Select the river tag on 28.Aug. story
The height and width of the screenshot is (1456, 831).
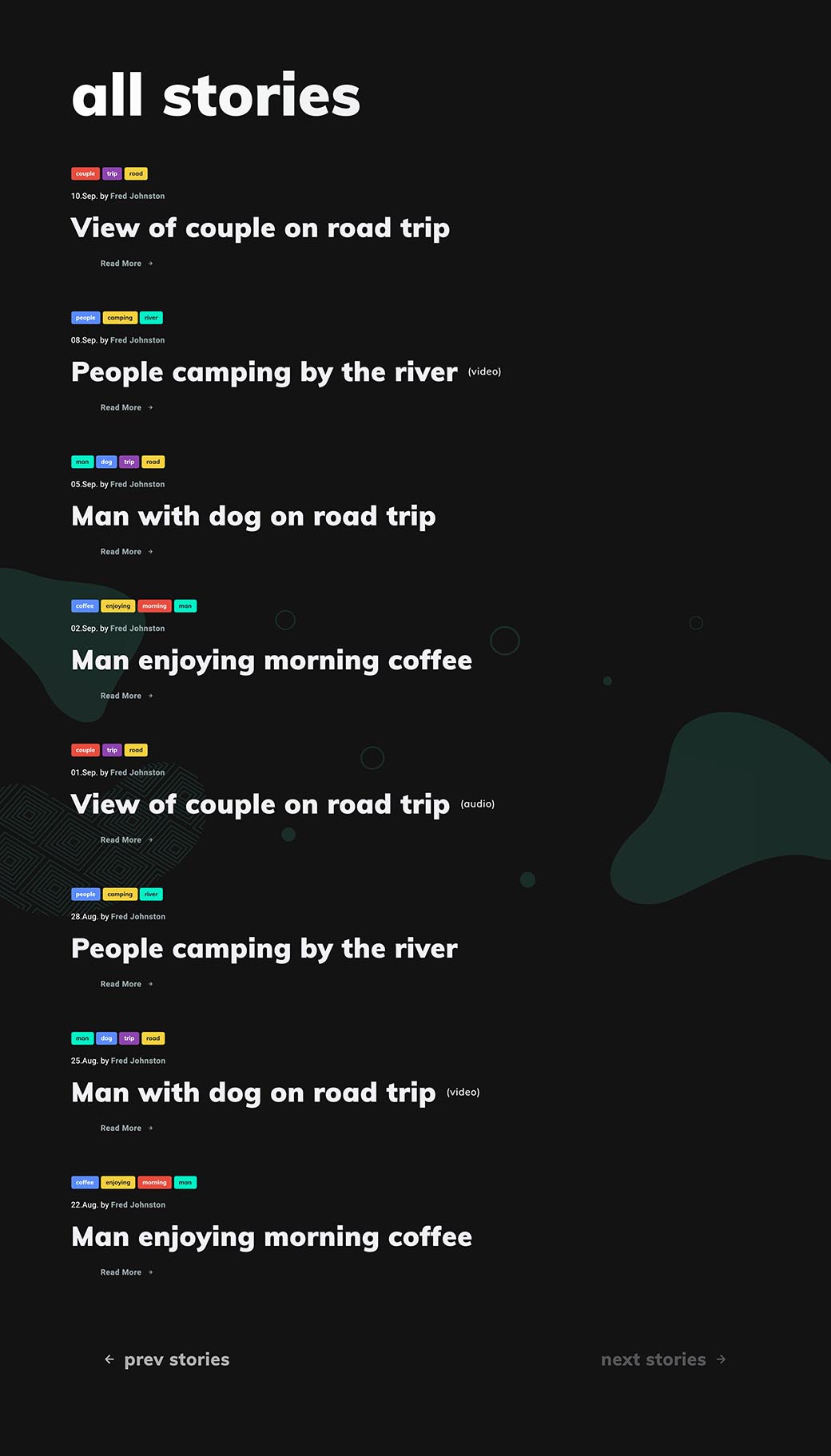[151, 895]
